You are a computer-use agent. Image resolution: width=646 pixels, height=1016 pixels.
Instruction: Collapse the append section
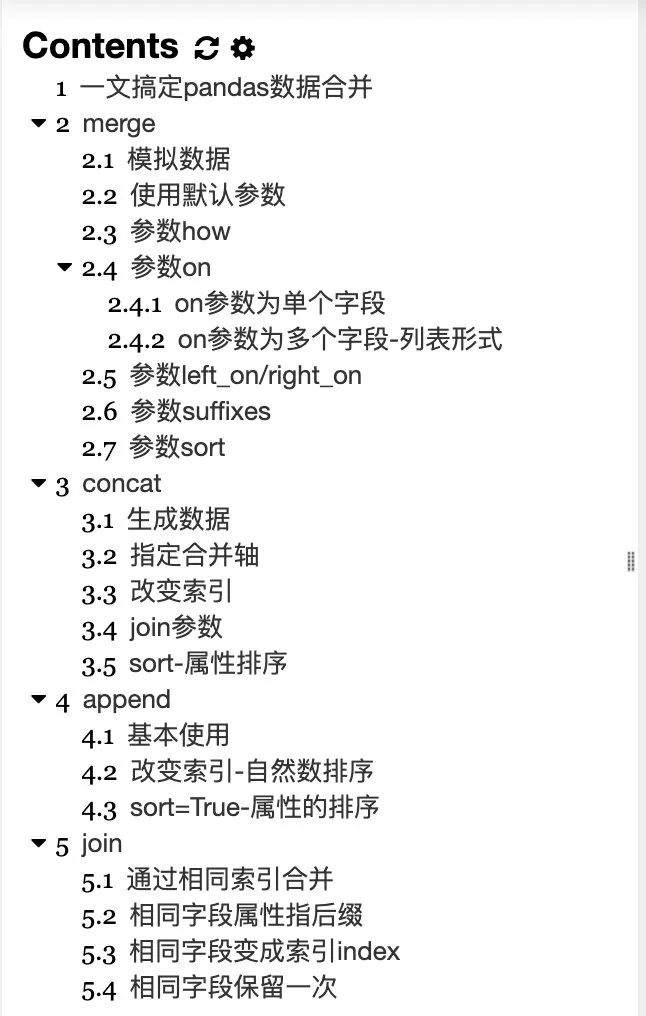(38, 699)
